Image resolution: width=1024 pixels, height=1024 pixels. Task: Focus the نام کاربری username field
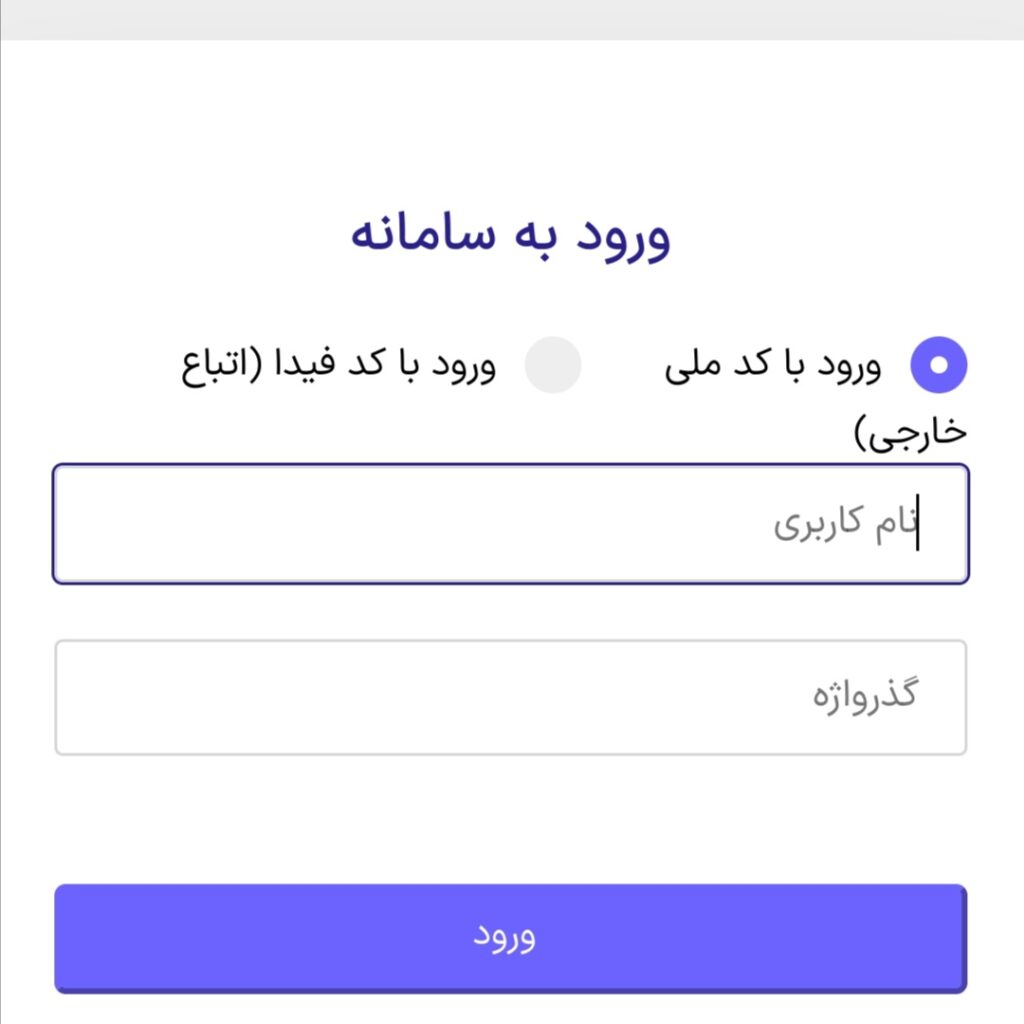pyautogui.click(x=510, y=524)
